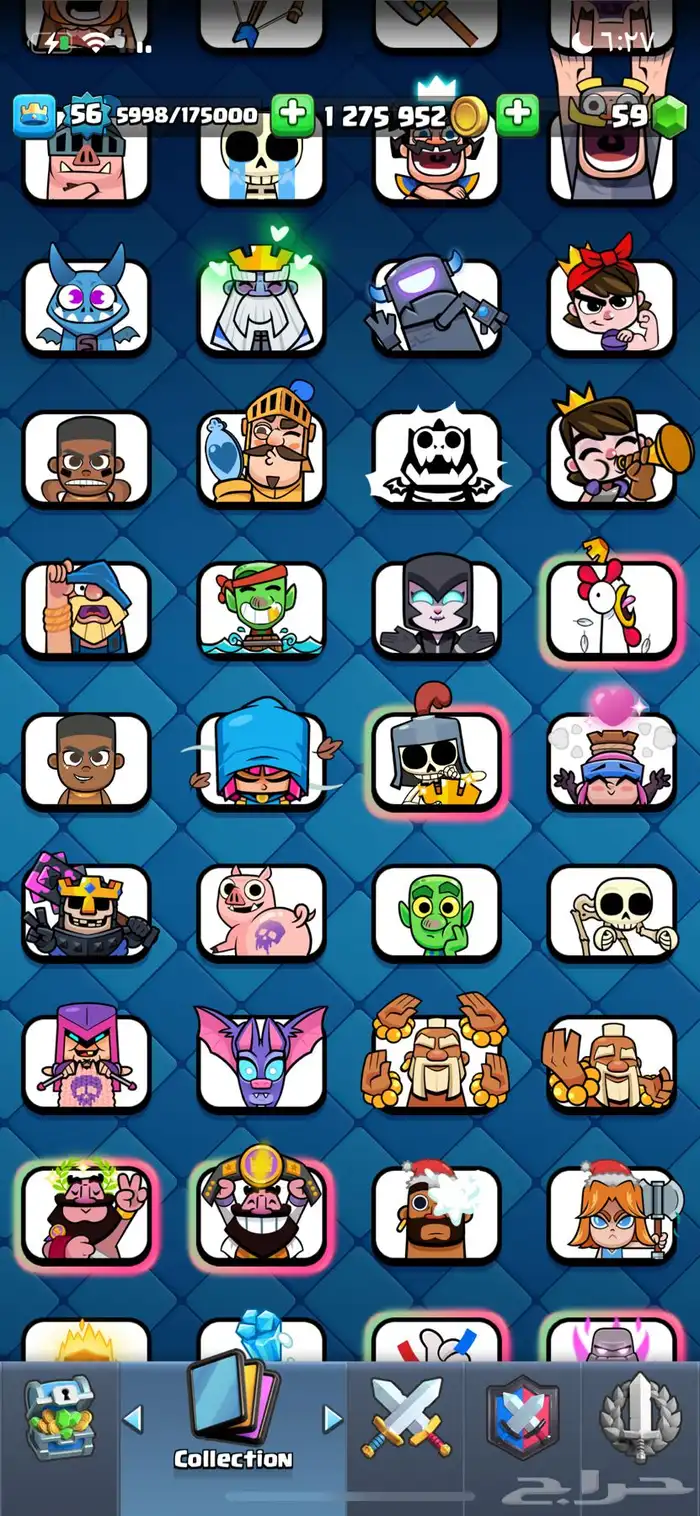The height and width of the screenshot is (1516, 700).
Task: Select the Royal Ghost king emote with hearts
Action: (x=261, y=305)
